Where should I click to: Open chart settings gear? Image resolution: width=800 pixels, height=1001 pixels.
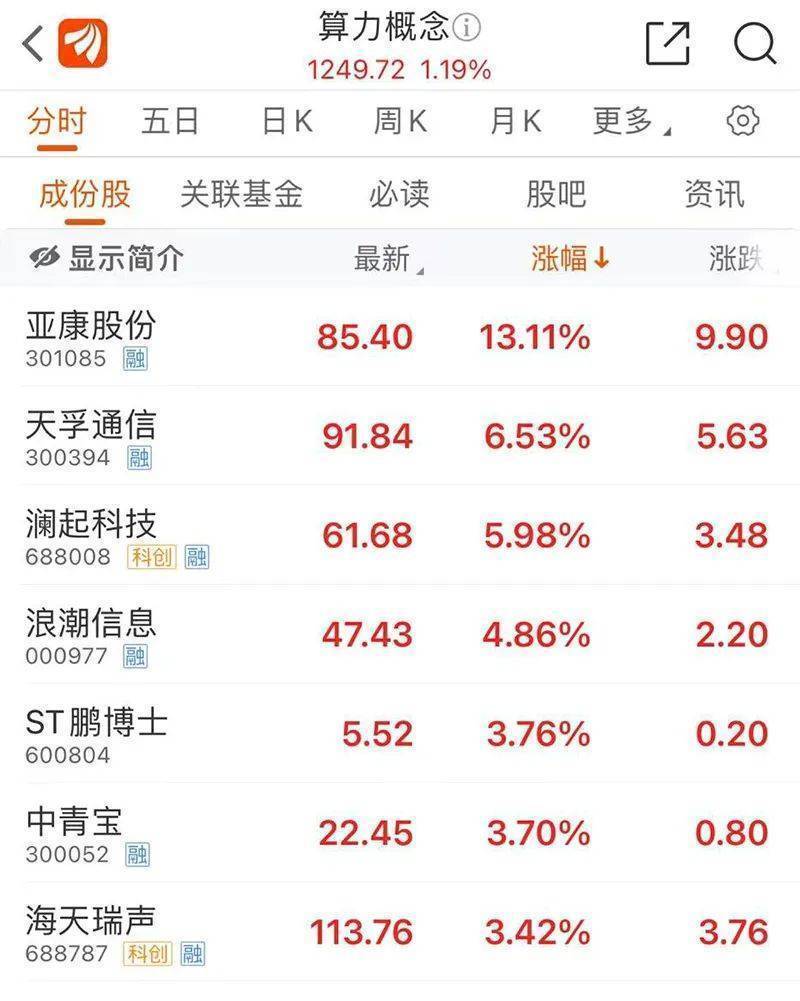tap(742, 121)
